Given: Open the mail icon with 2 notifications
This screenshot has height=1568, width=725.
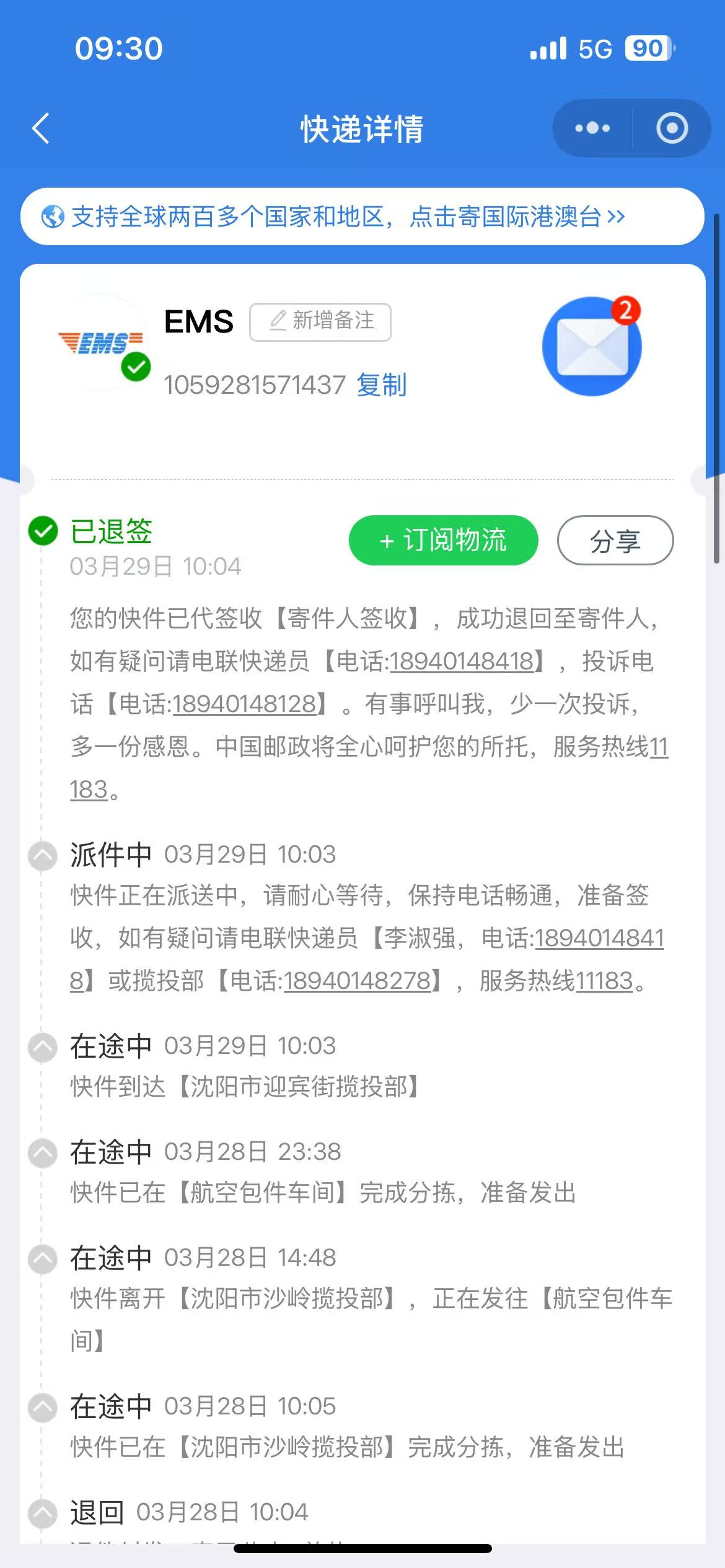Looking at the screenshot, I should tap(592, 346).
